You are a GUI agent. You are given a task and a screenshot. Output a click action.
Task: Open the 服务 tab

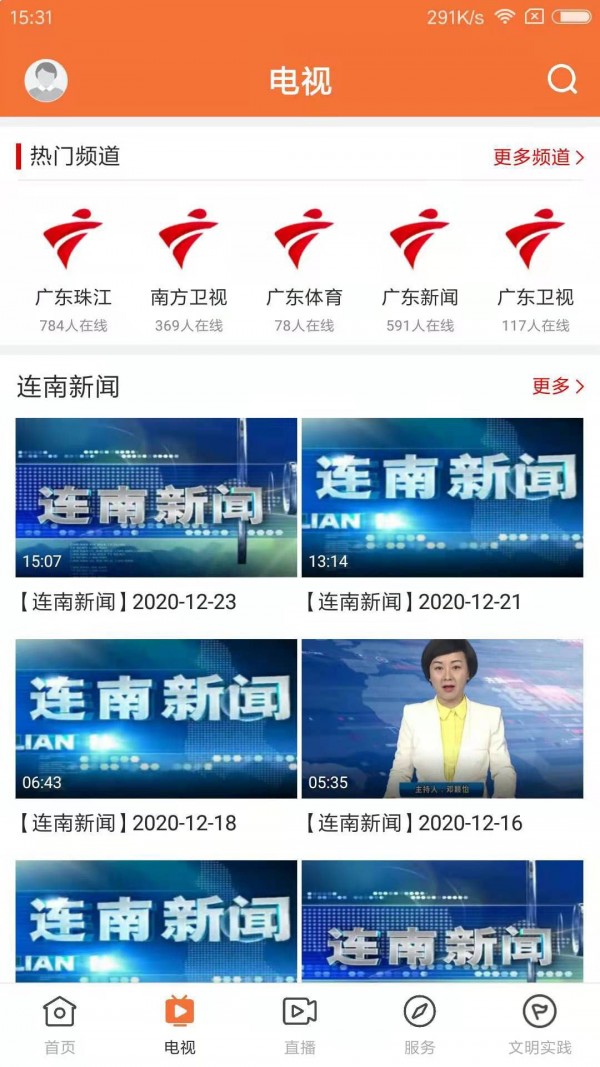(x=420, y=1025)
